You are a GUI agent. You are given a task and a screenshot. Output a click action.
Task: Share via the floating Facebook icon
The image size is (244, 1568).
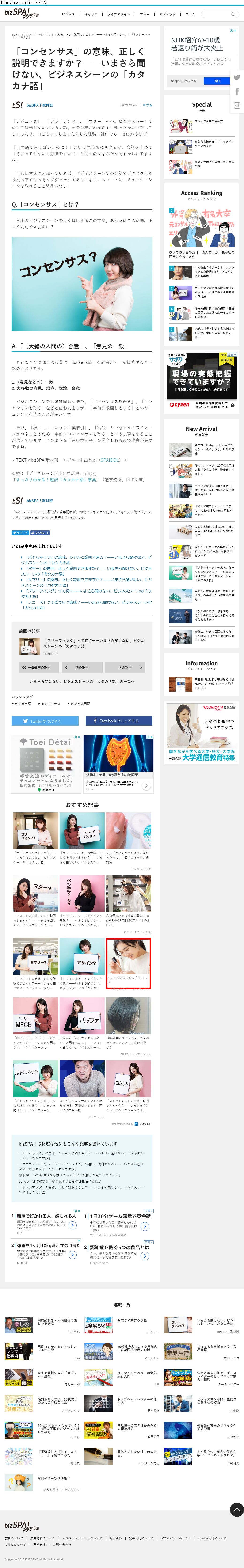coord(237,91)
